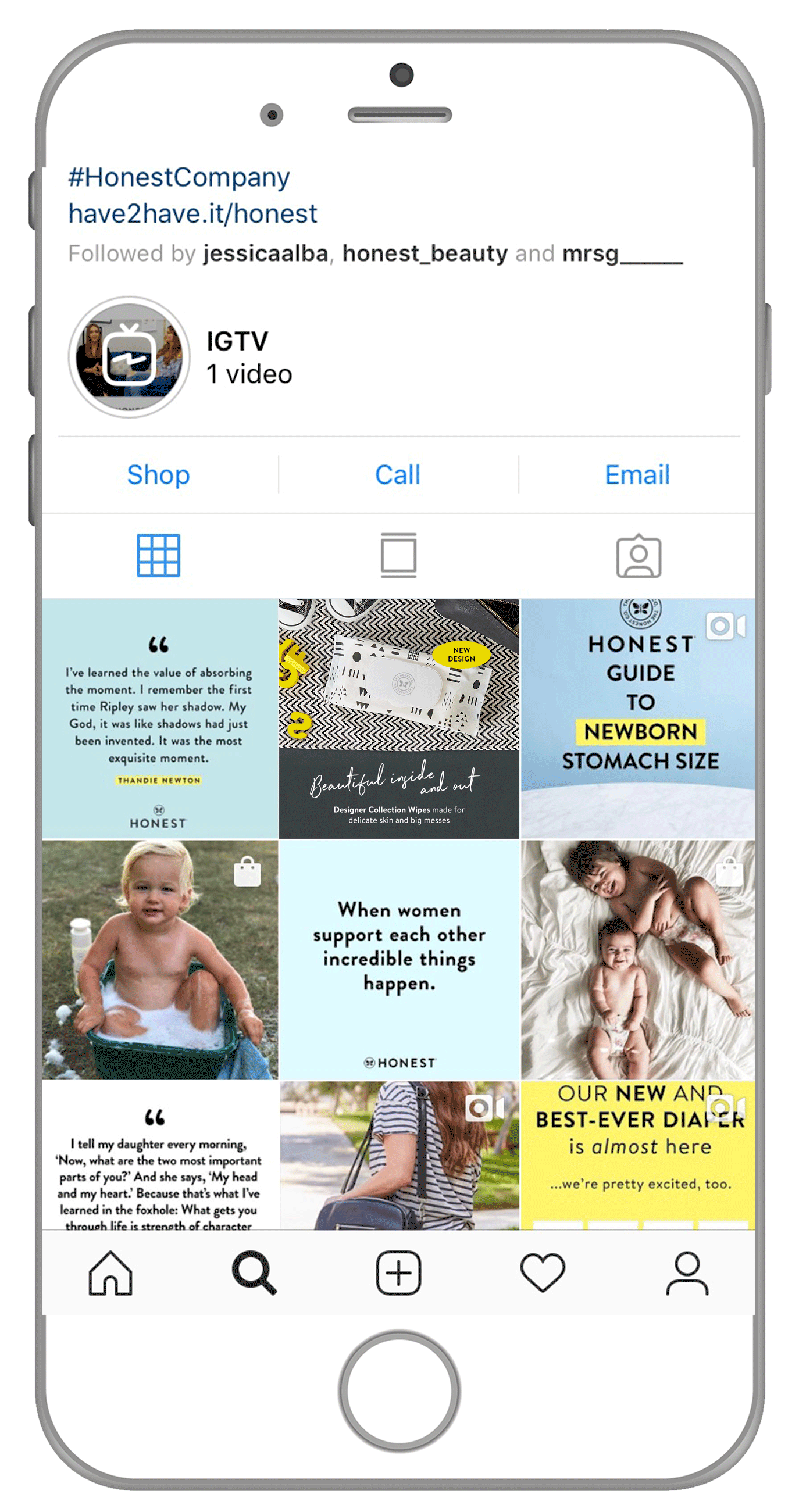Open the Newborn Stomach Size video post
Image resolution: width=799 pixels, height=1512 pixels.
tap(637, 719)
